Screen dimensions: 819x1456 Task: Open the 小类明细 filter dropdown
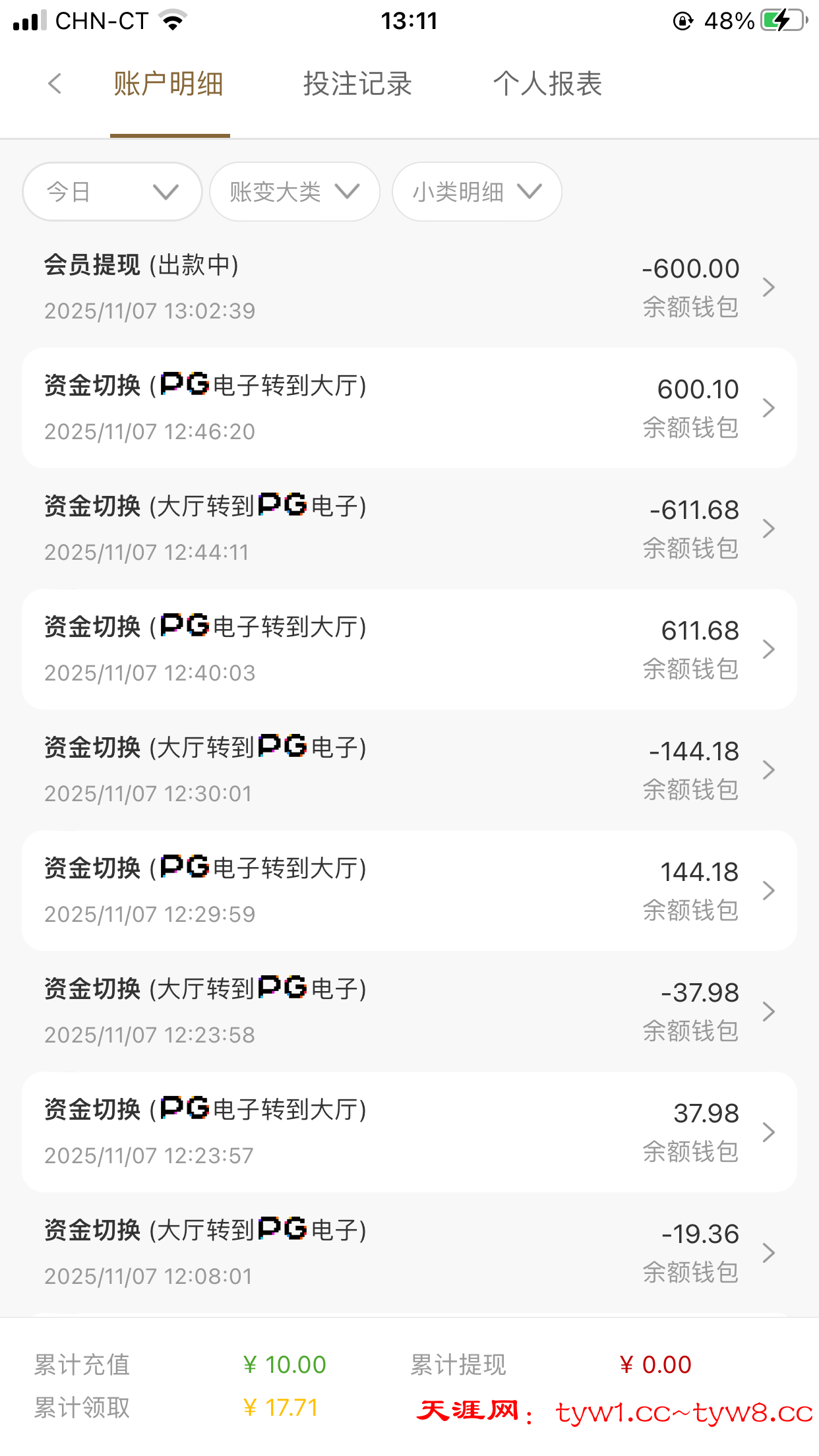tap(477, 192)
